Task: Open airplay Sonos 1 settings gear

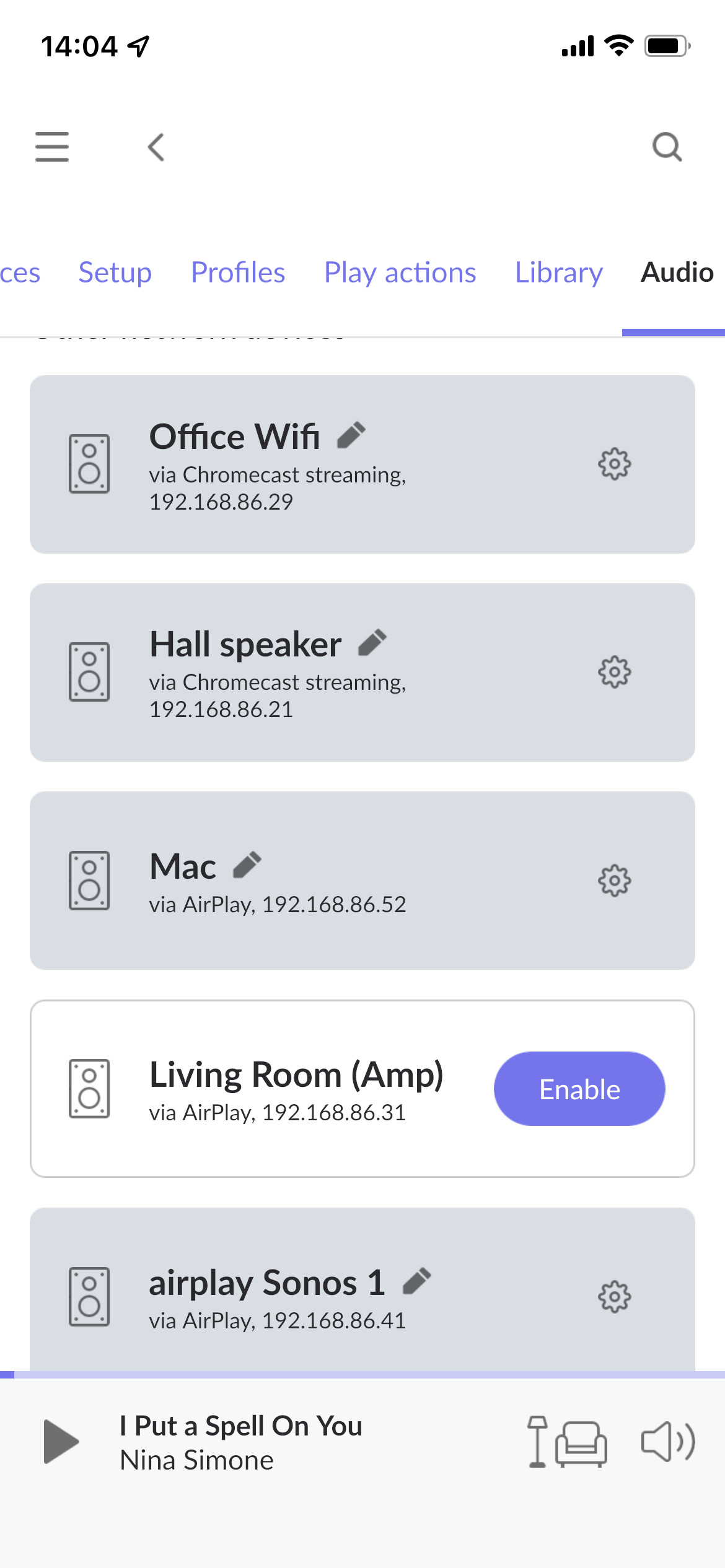Action: (614, 1296)
